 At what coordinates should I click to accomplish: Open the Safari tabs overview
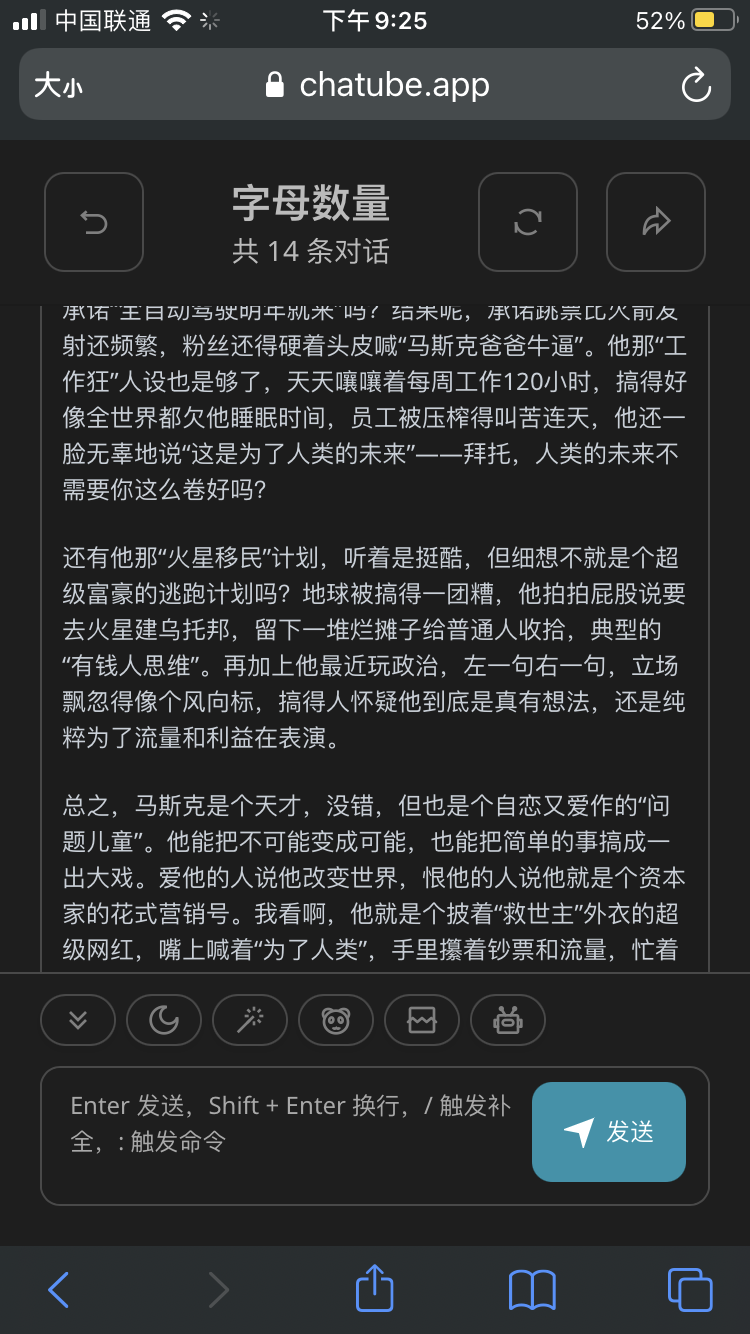[690, 1290]
